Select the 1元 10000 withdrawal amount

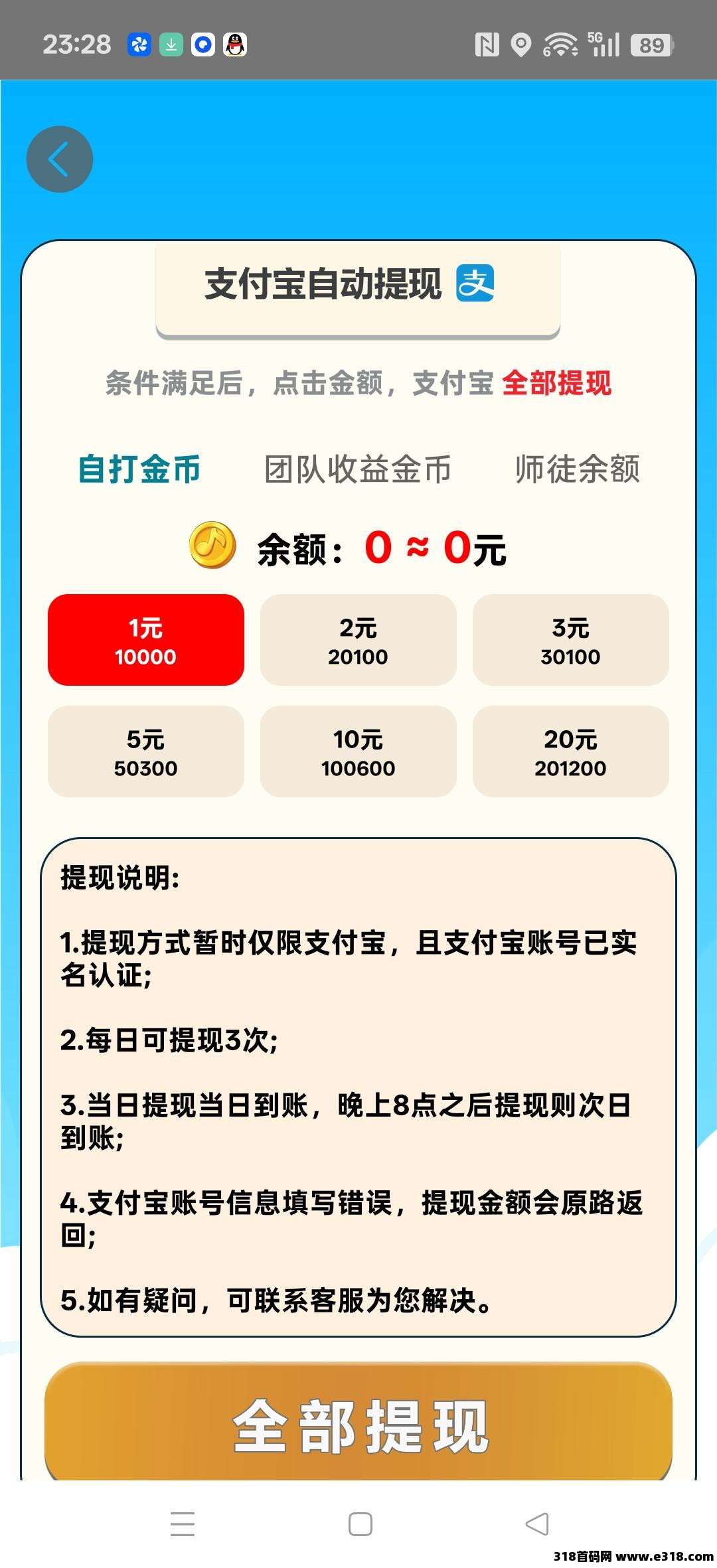146,640
